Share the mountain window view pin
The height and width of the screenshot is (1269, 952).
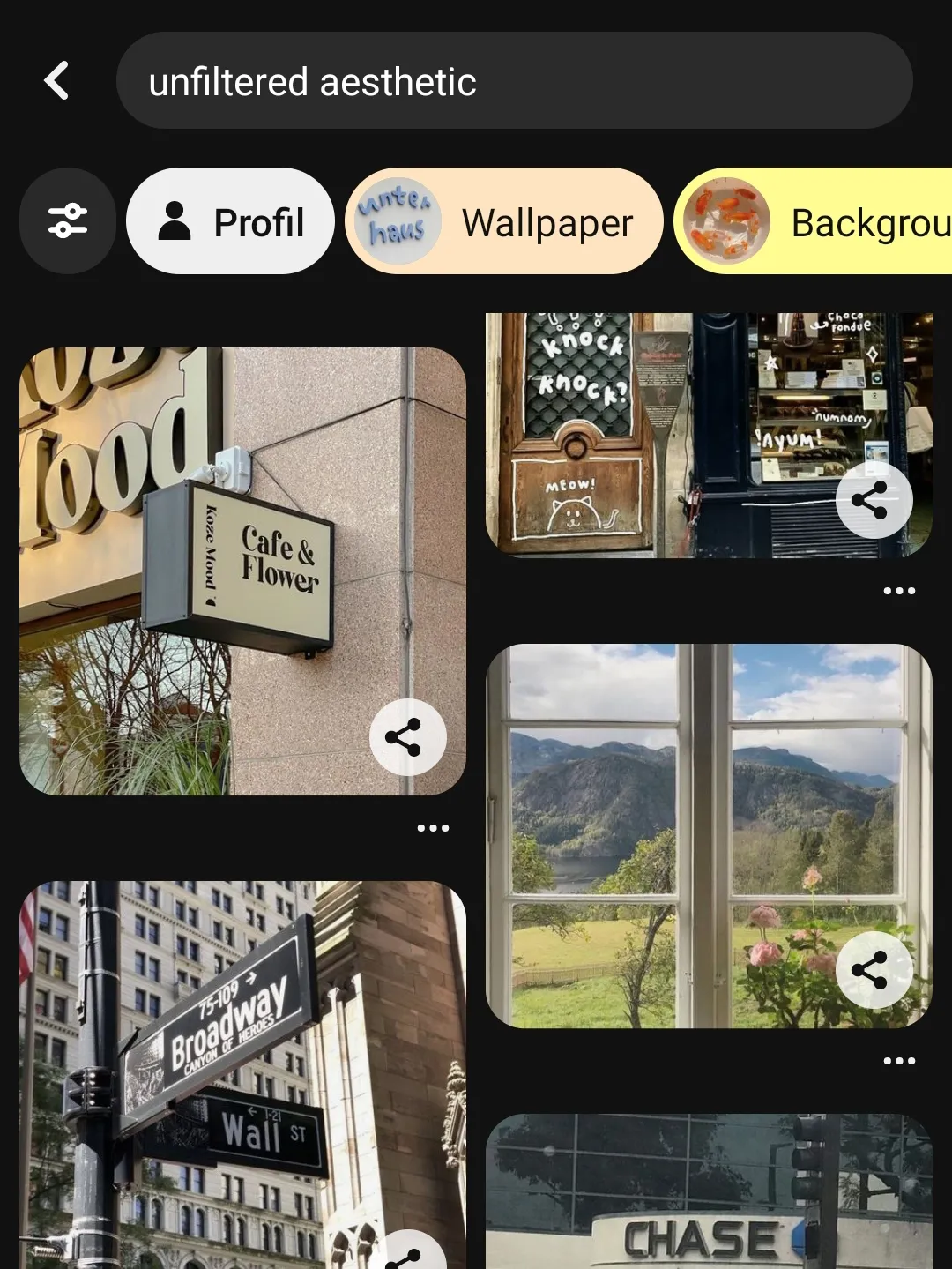pos(874,970)
